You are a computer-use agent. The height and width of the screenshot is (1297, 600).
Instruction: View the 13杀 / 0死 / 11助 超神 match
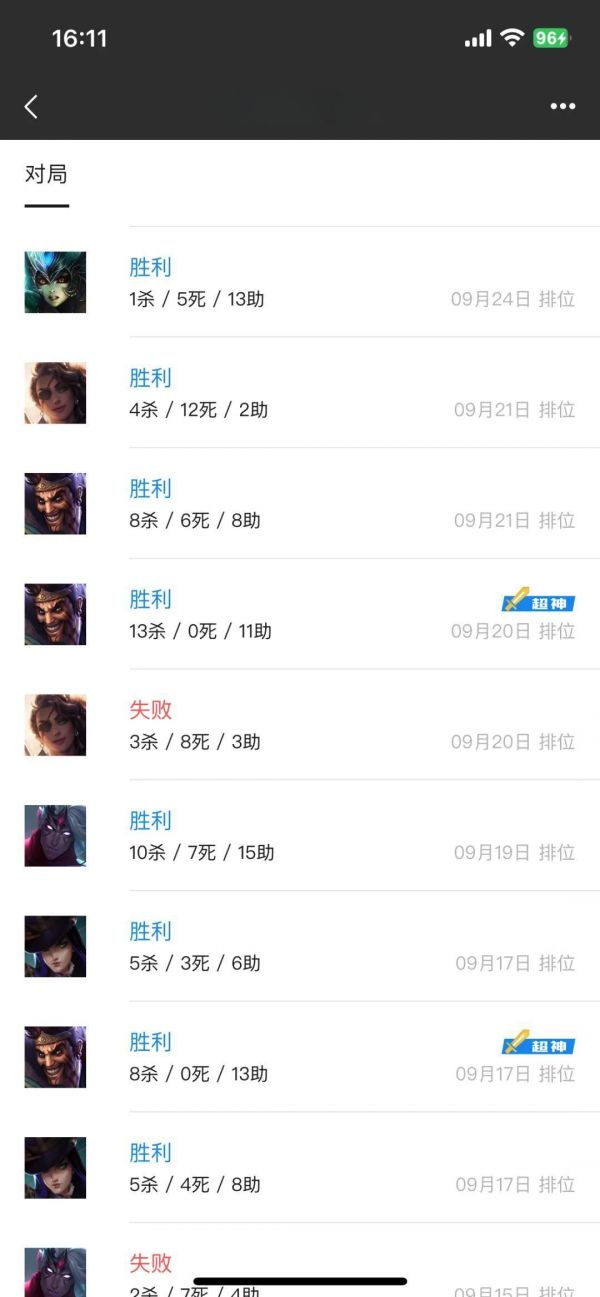pyautogui.click(x=300, y=614)
